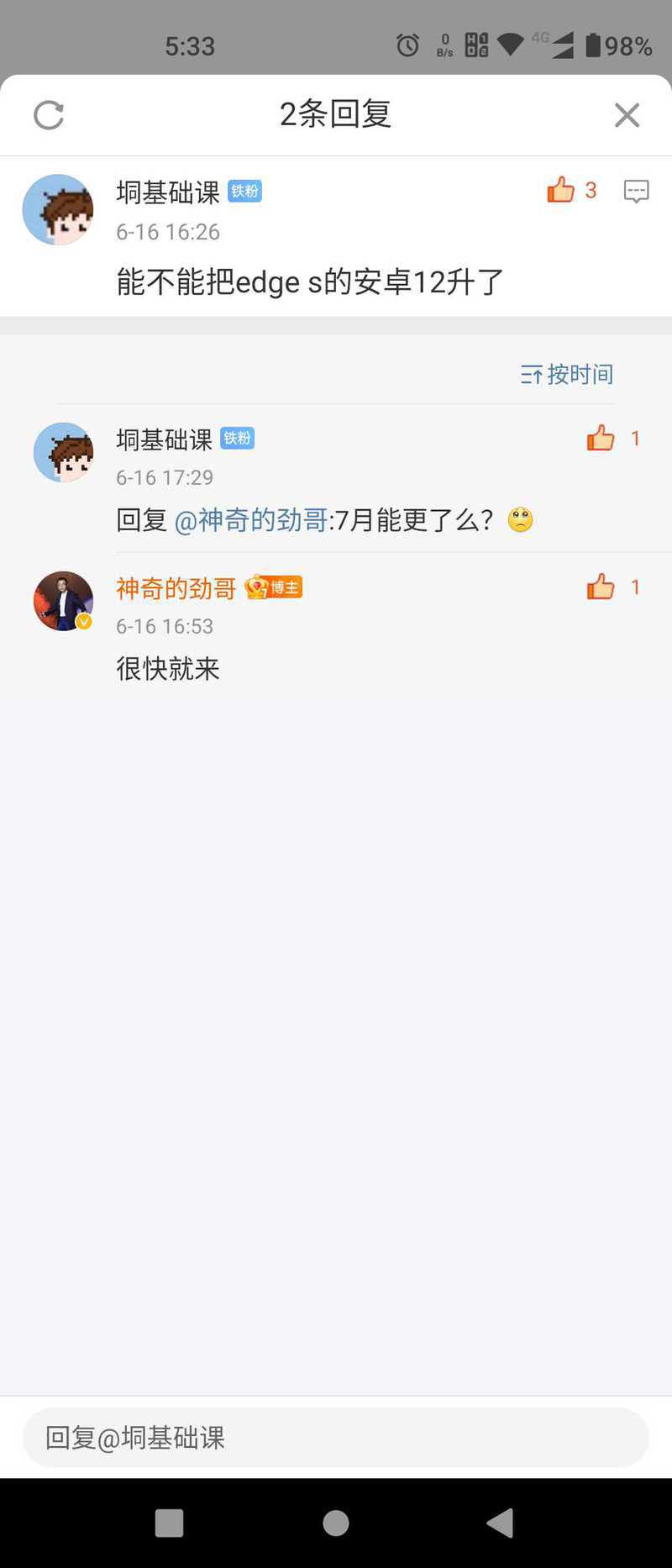Like the 7月能更了么 reply
The image size is (672, 1568).
601,438
